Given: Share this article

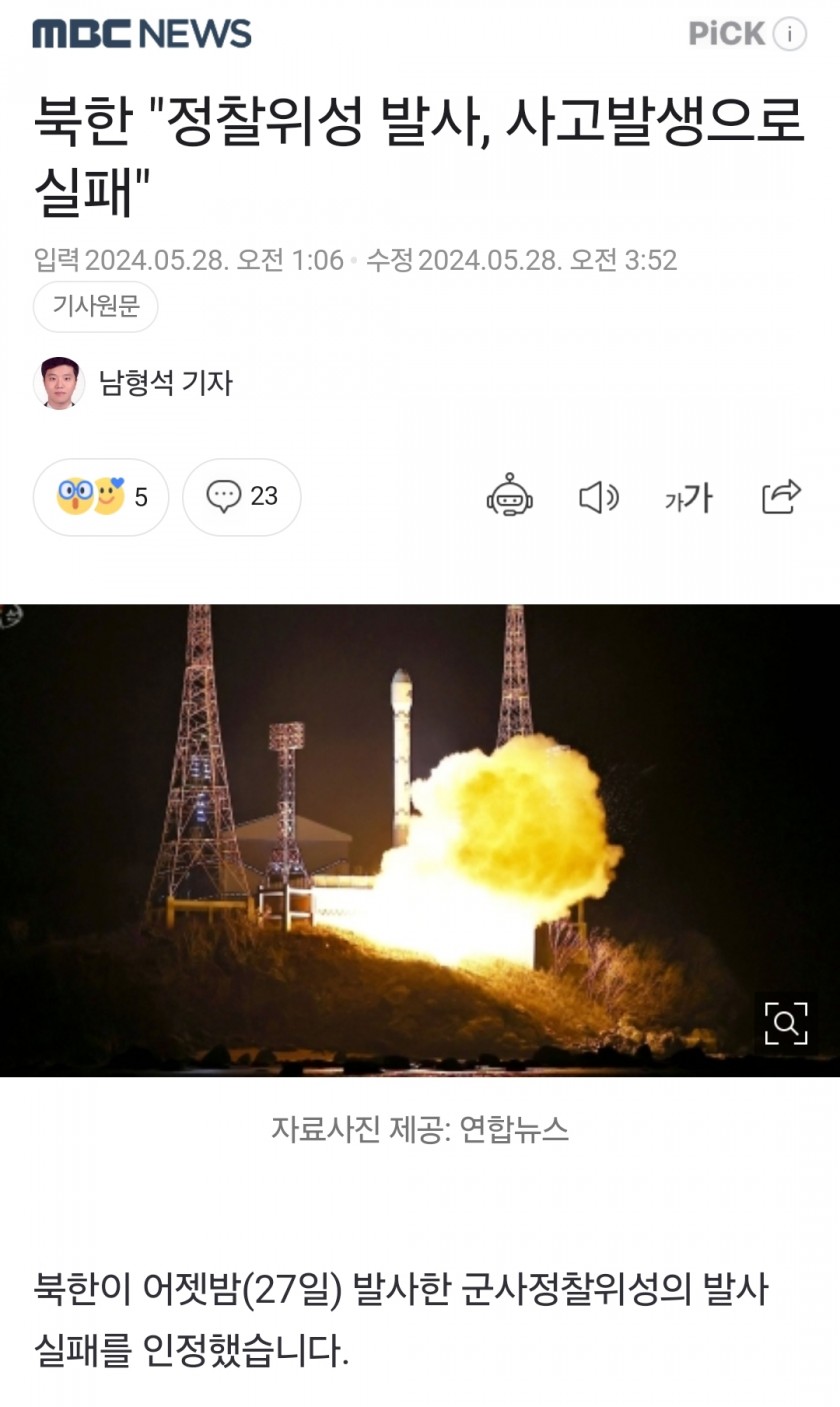Looking at the screenshot, I should point(781,496).
